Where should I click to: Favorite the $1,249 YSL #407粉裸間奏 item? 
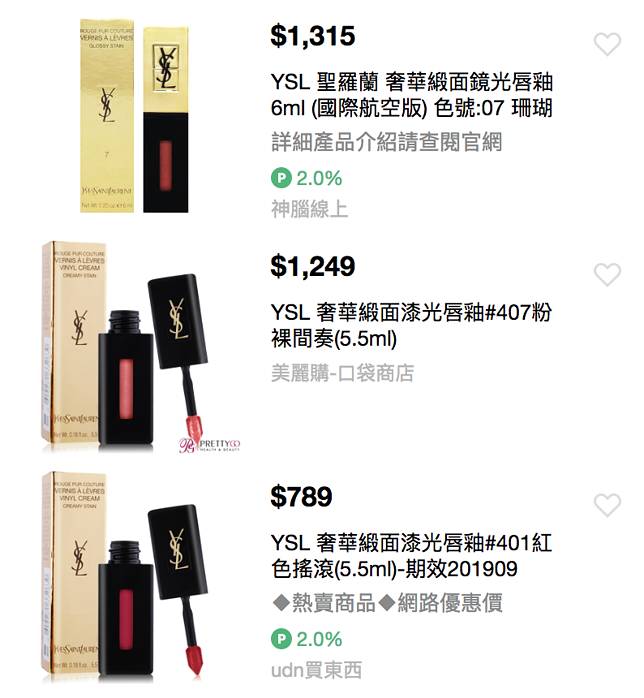(607, 274)
